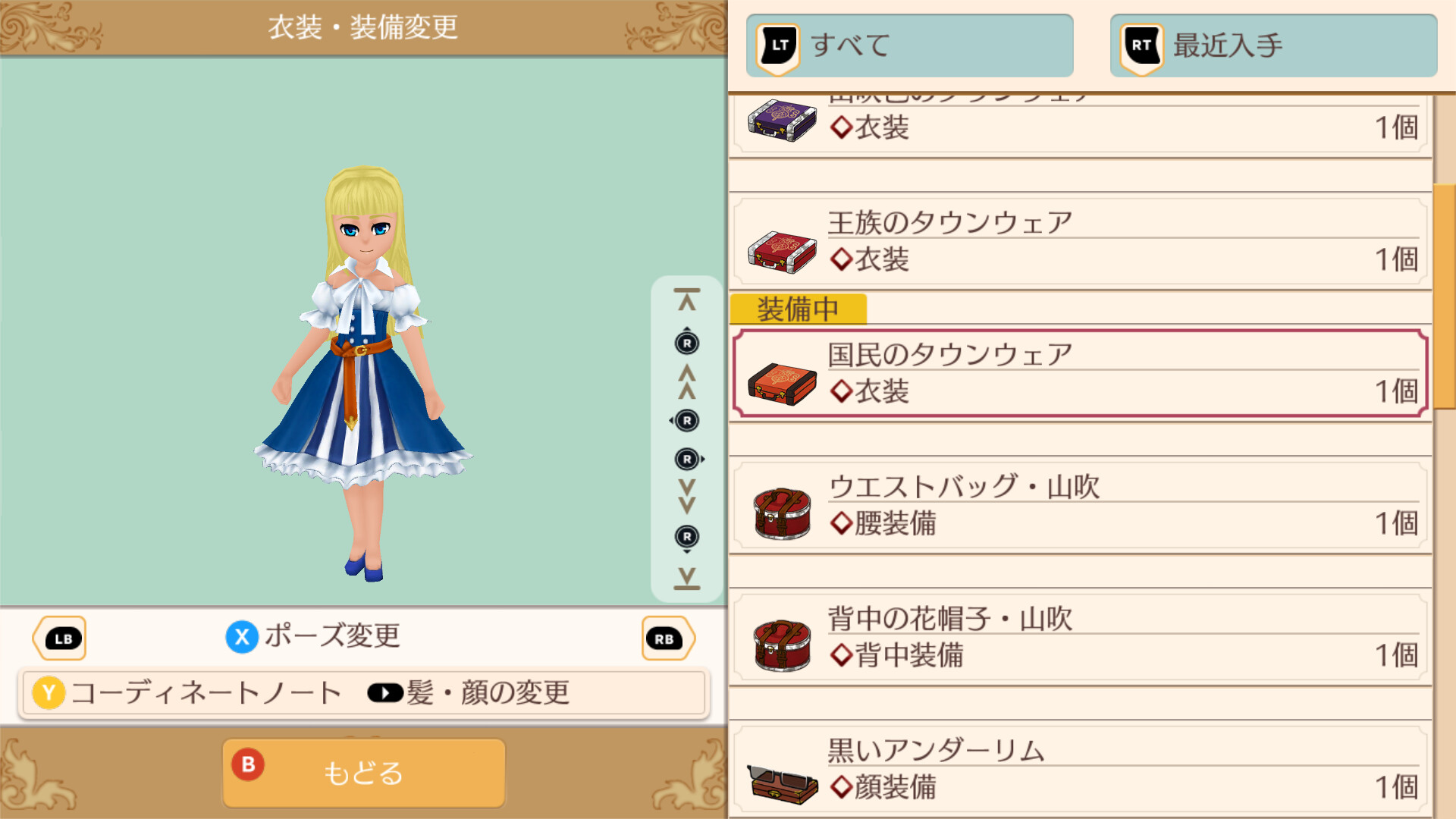Select 黒いアンダーリム face item

(1080, 769)
